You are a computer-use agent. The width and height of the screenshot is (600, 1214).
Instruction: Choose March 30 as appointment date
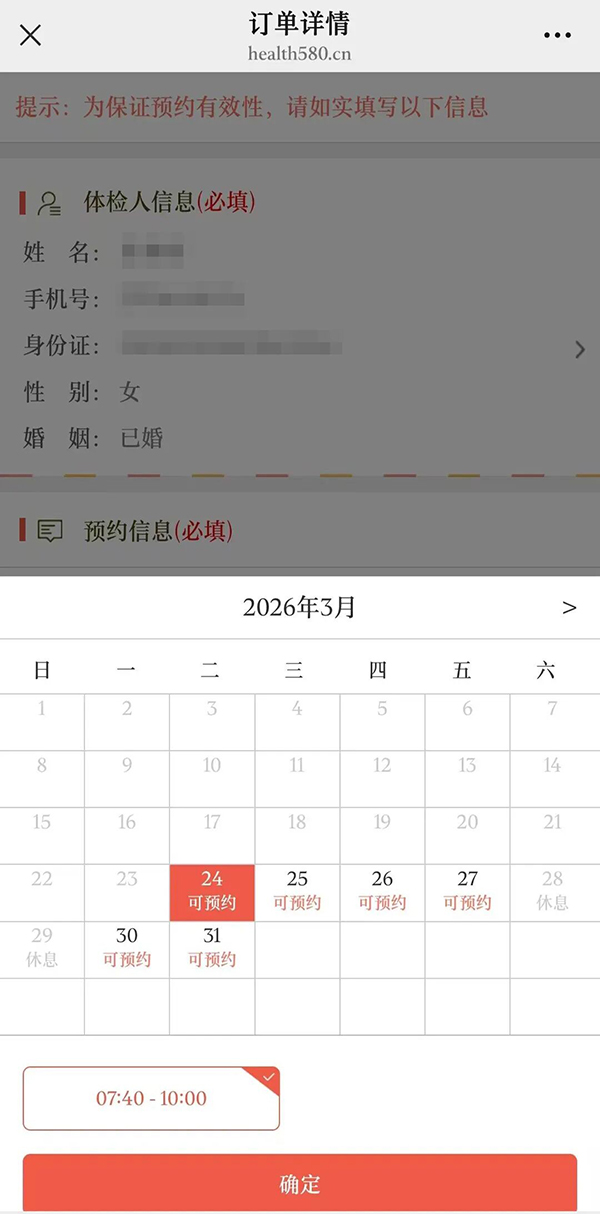click(x=127, y=948)
